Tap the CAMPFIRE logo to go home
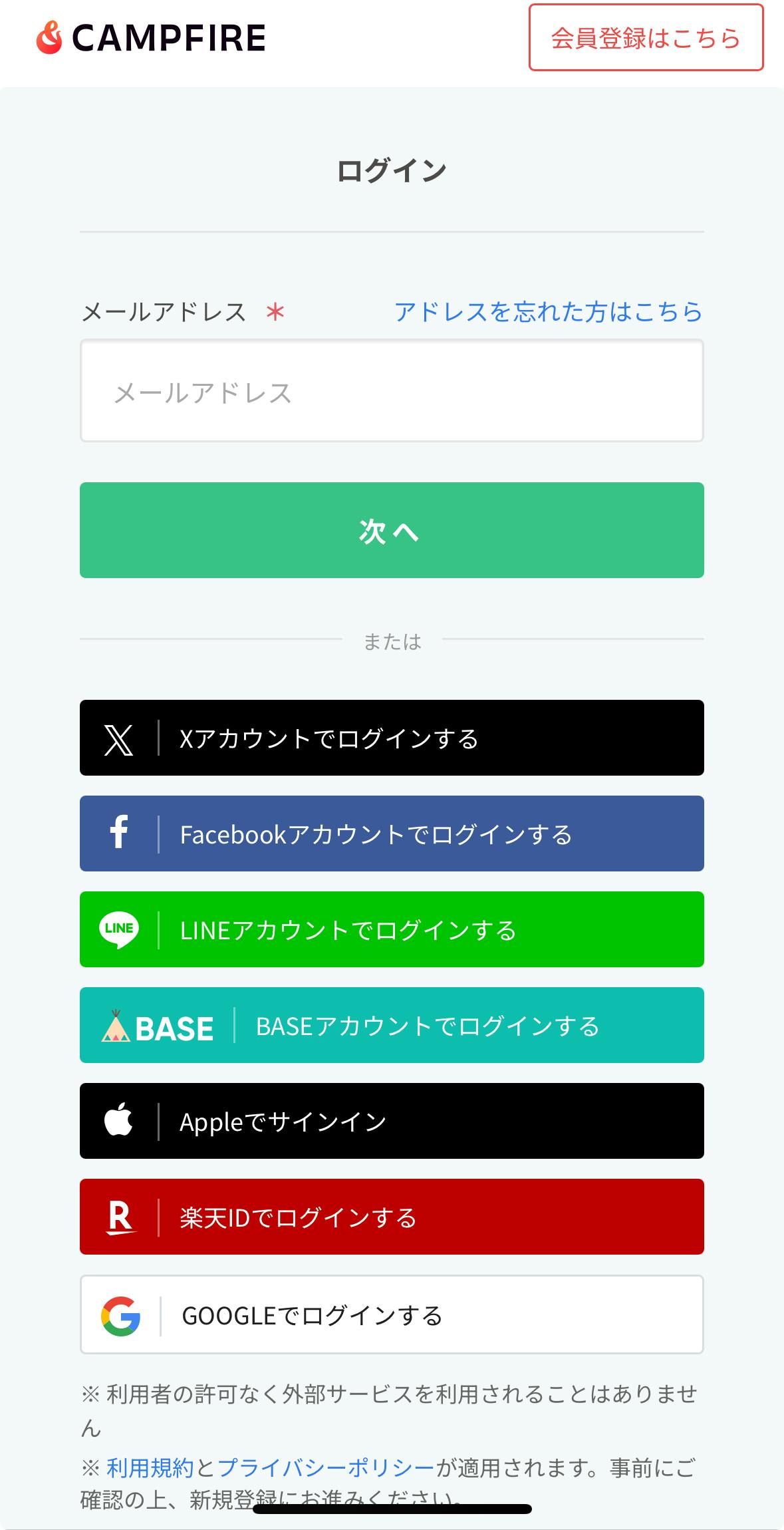The image size is (784, 1530). tap(152, 38)
